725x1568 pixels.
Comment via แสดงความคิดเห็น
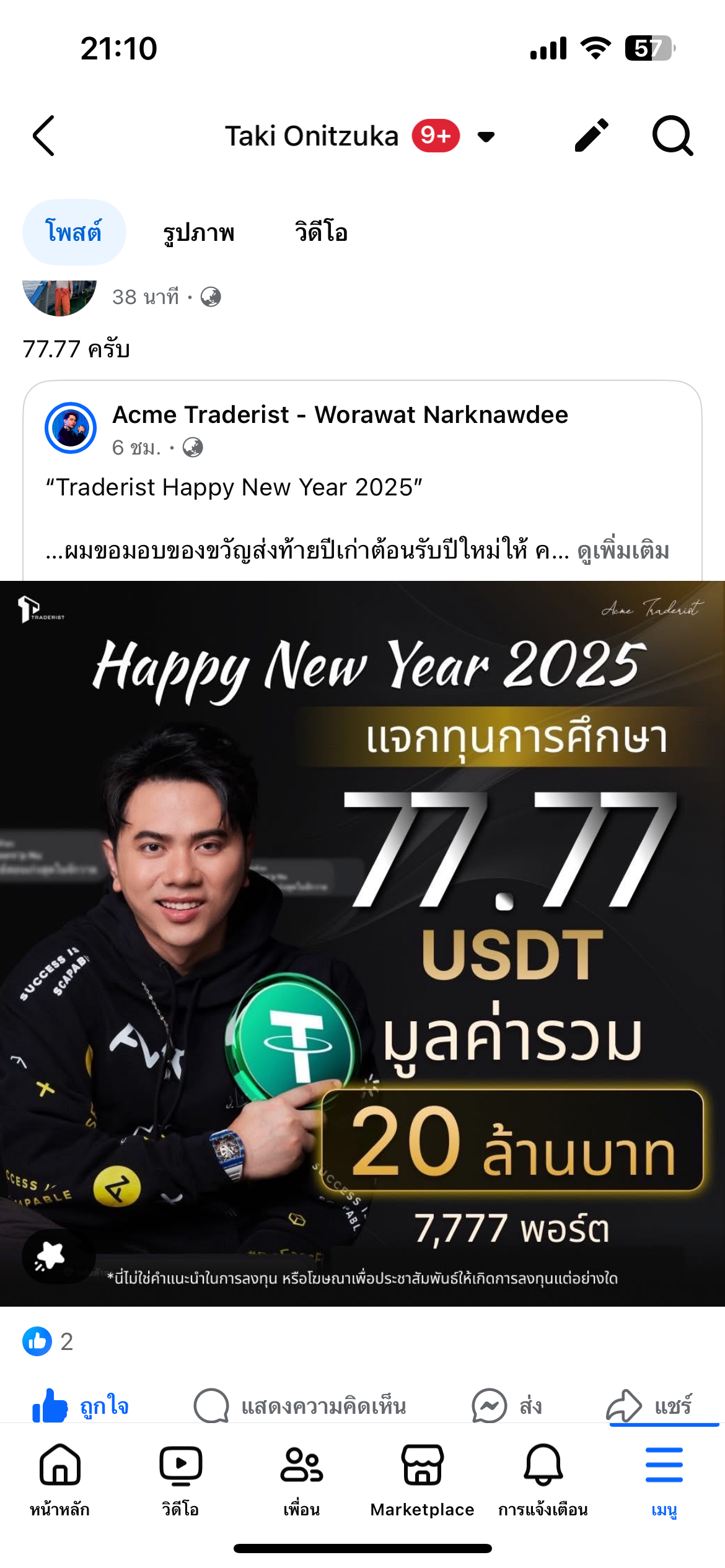[301, 1406]
